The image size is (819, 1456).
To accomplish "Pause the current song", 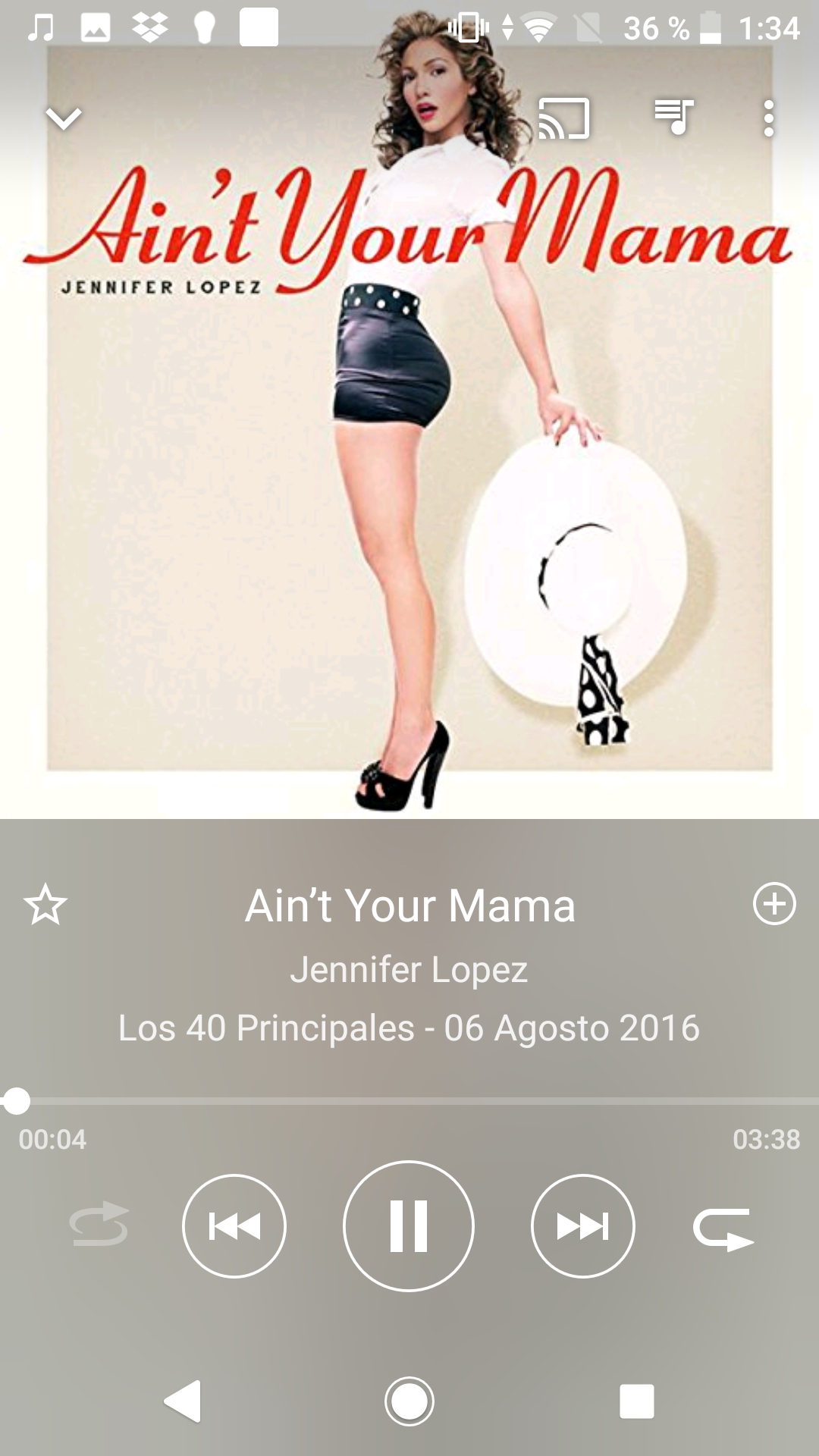I will [409, 1225].
